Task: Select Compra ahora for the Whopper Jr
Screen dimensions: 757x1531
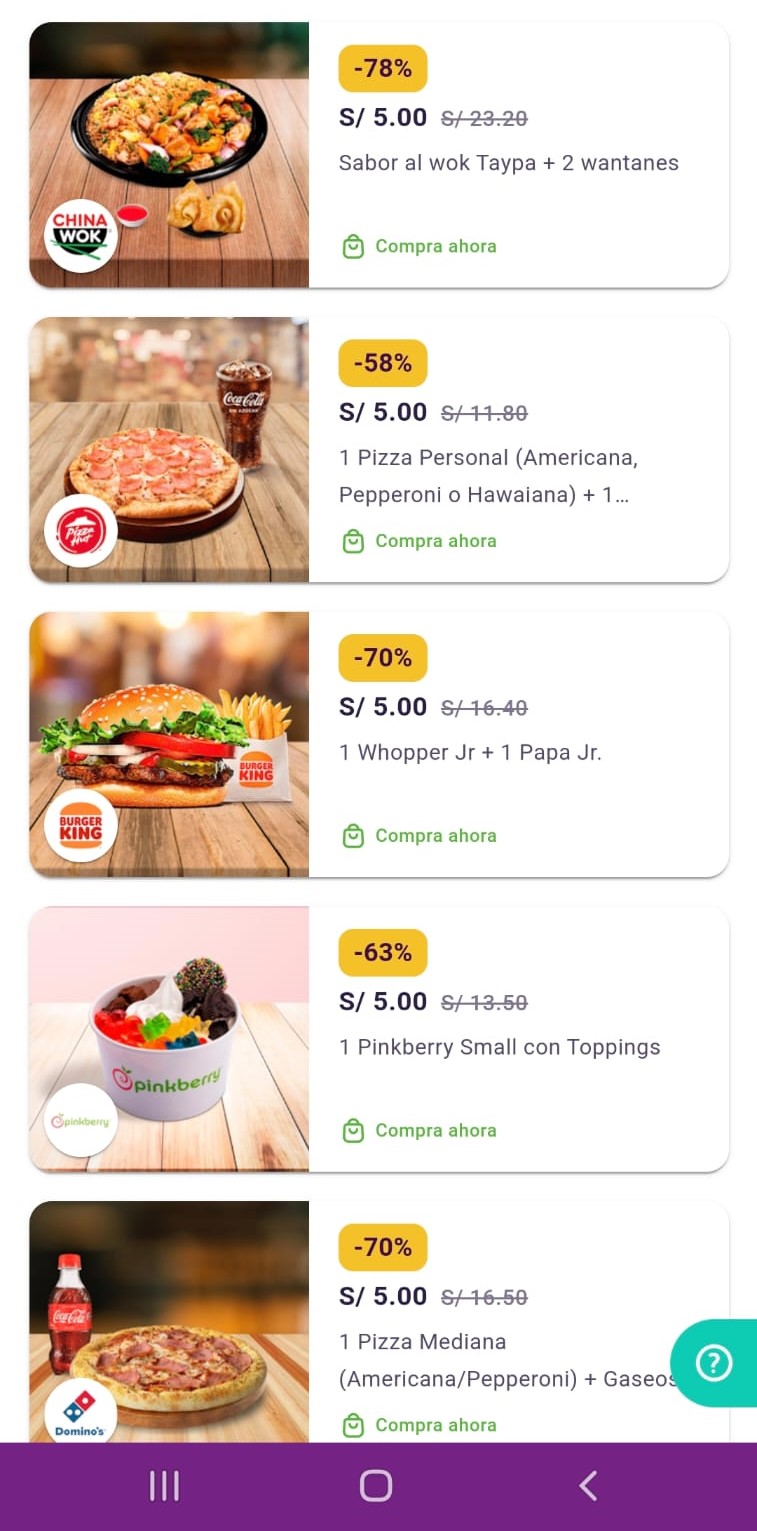Action: pyautogui.click(x=420, y=836)
